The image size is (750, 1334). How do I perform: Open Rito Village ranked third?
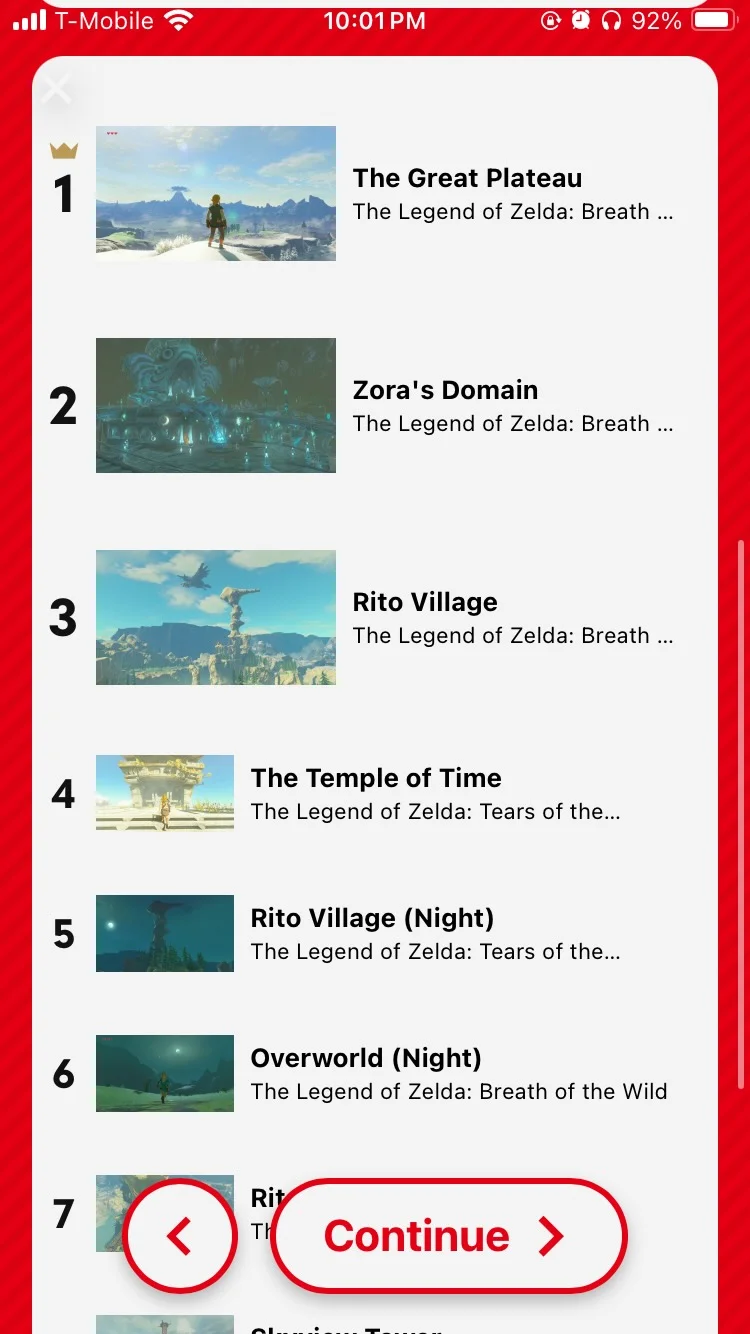tap(425, 617)
